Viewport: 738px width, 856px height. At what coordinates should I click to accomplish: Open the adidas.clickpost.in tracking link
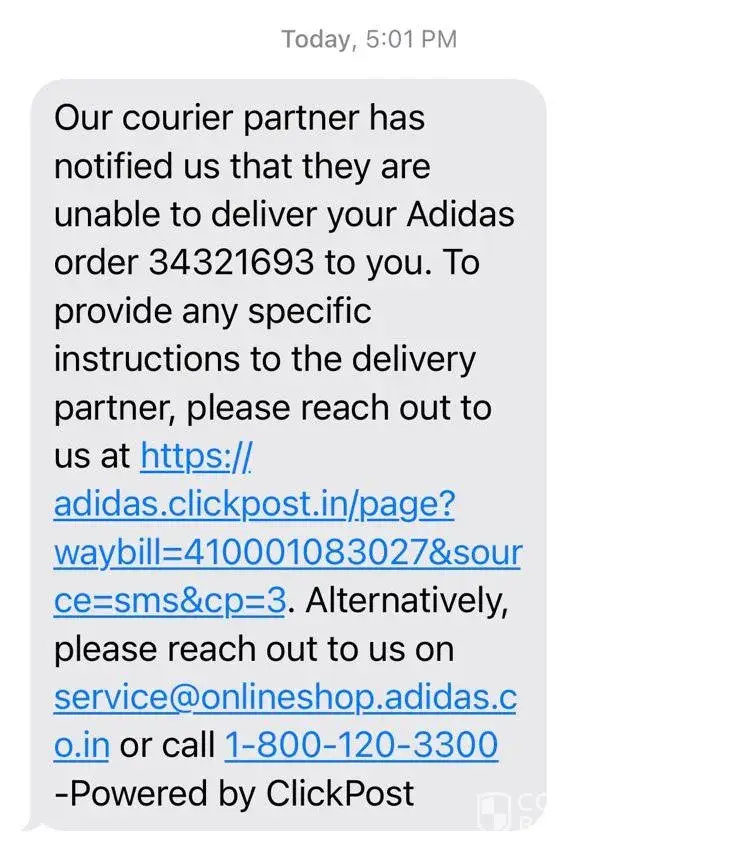254,505
